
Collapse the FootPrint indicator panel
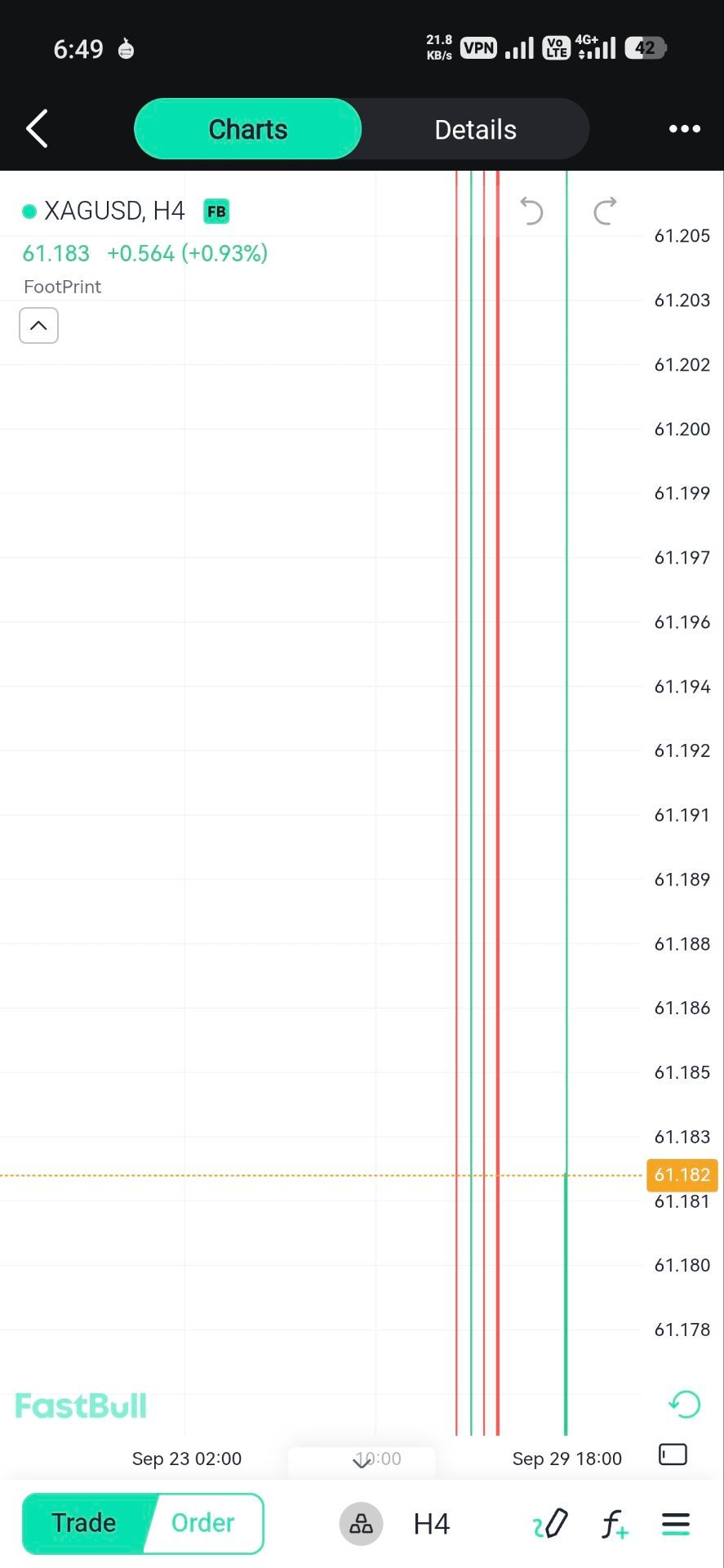click(38, 326)
